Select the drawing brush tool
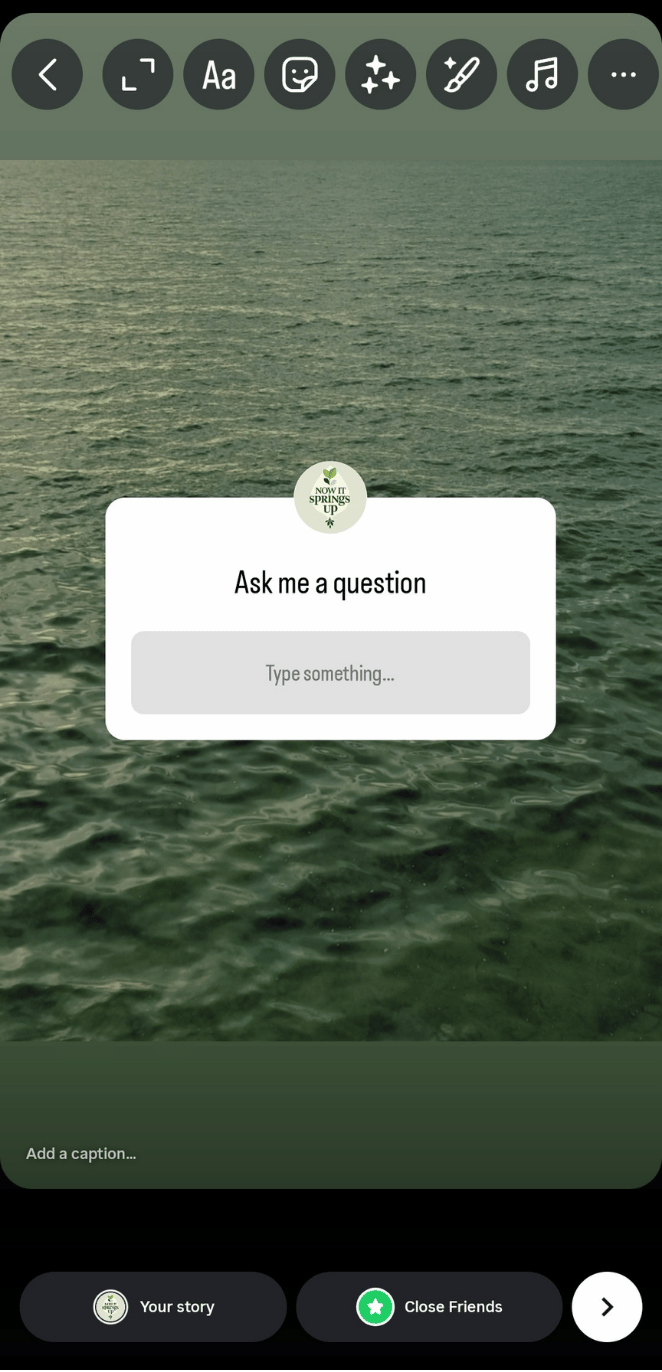Image resolution: width=662 pixels, height=1372 pixels. [x=462, y=74]
